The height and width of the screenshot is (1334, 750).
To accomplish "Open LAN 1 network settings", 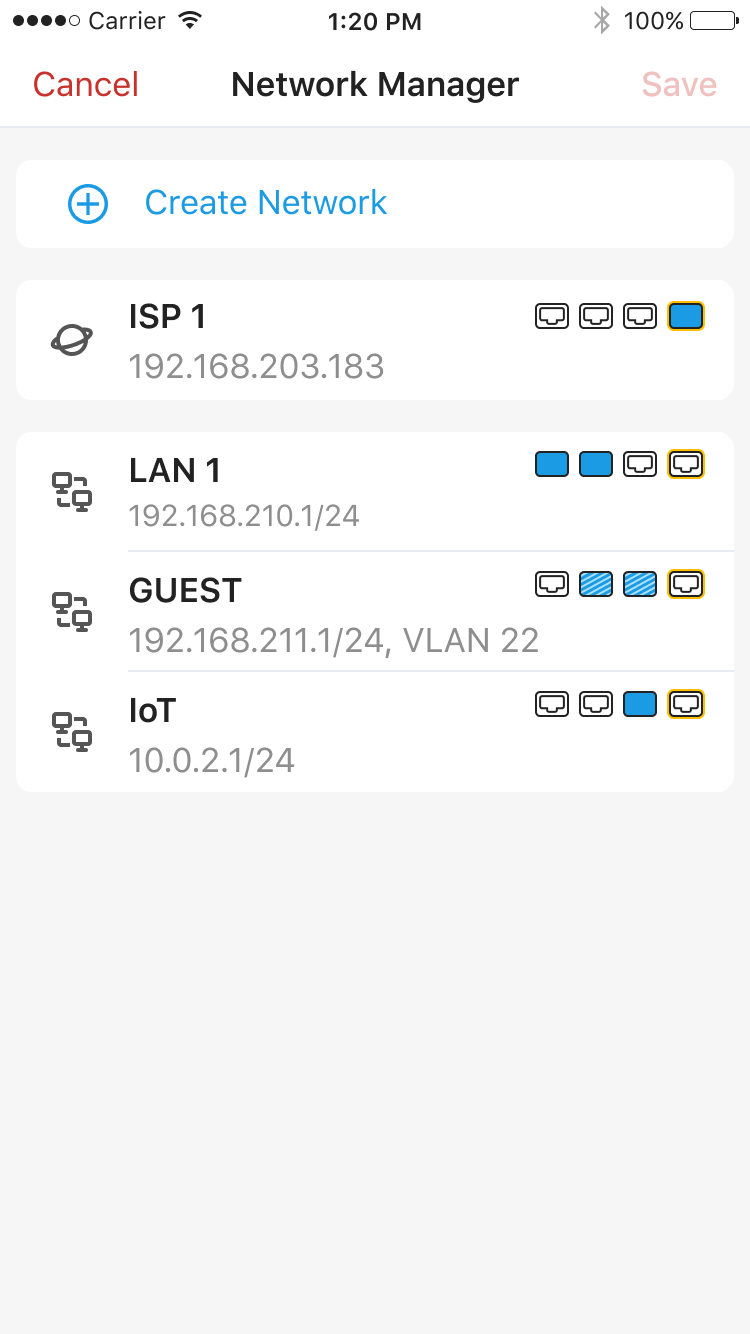I will click(375, 492).
